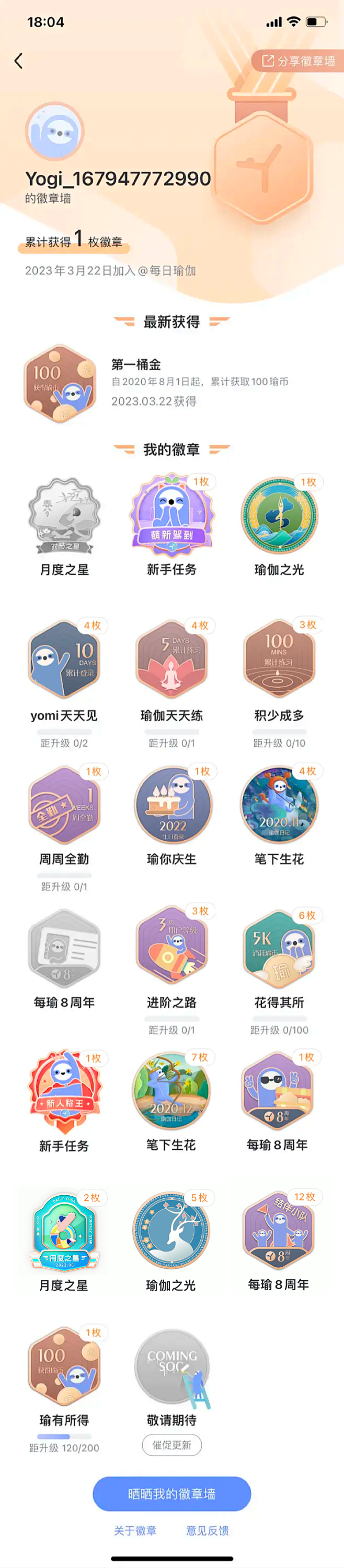Open the 萌新驾到 新手任务 badge
The height and width of the screenshot is (1568, 344).
click(172, 516)
